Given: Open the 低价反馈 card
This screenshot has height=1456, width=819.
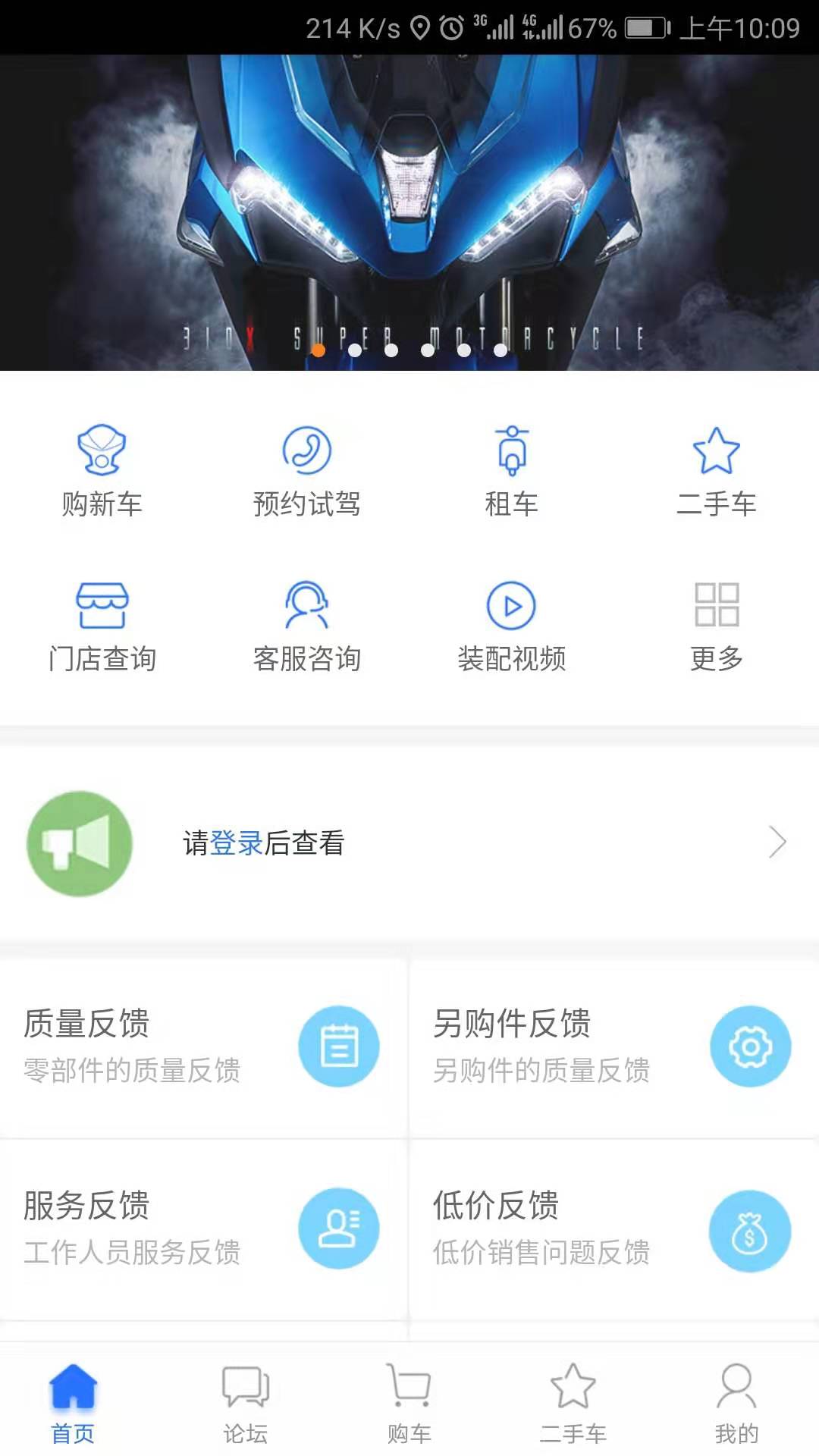Looking at the screenshot, I should (x=613, y=1228).
